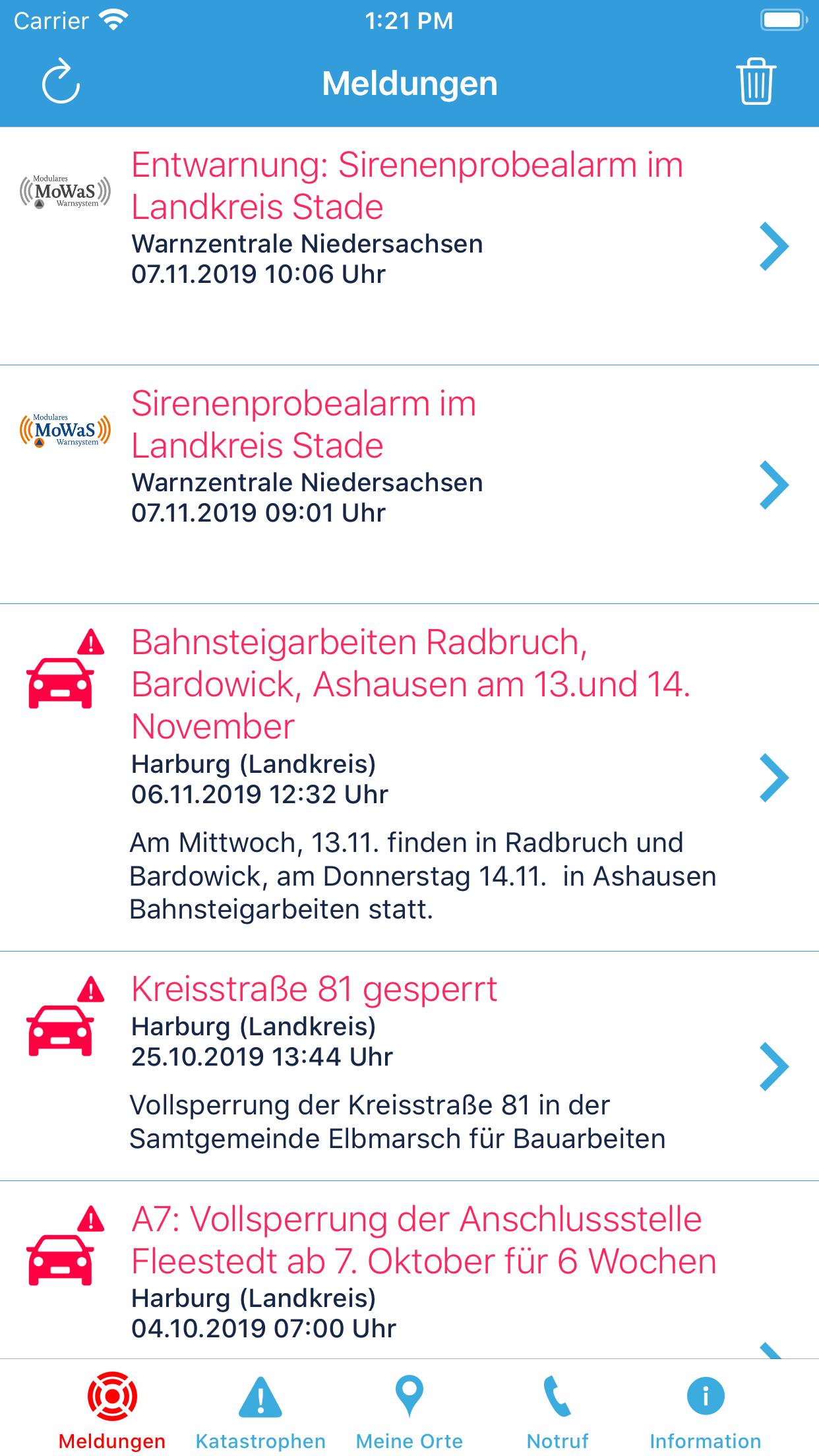Refresh the Meldungen list
The image size is (819, 1456).
click(x=61, y=82)
